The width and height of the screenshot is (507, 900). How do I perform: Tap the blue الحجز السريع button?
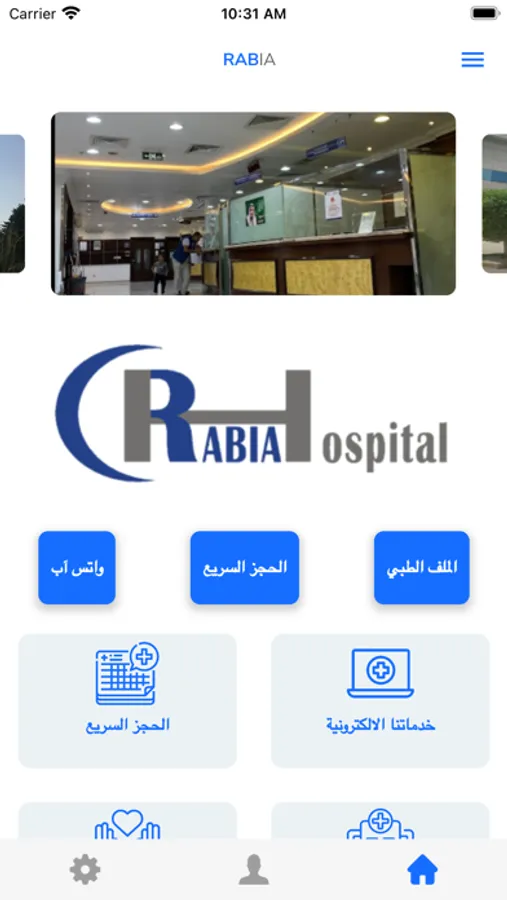245,568
